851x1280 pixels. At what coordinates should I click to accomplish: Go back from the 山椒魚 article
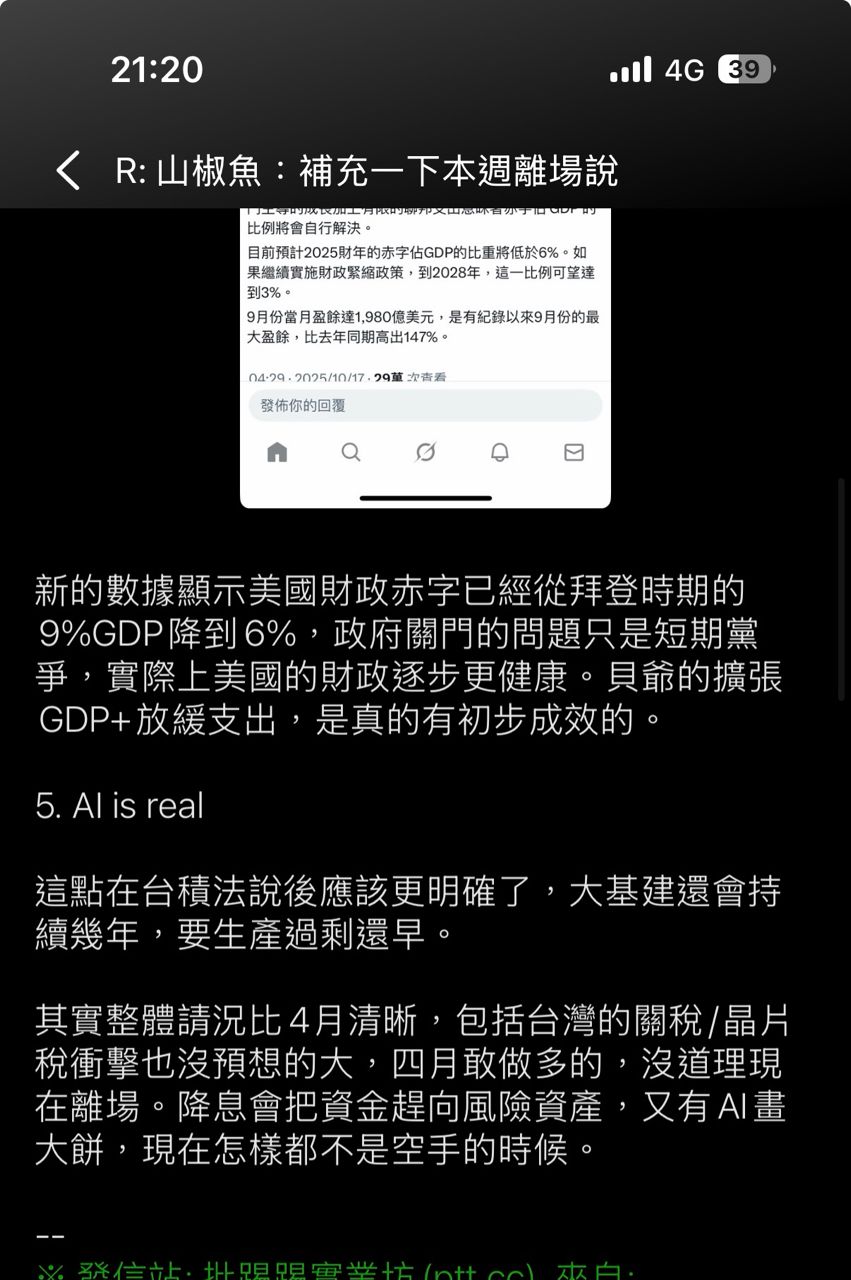(68, 171)
